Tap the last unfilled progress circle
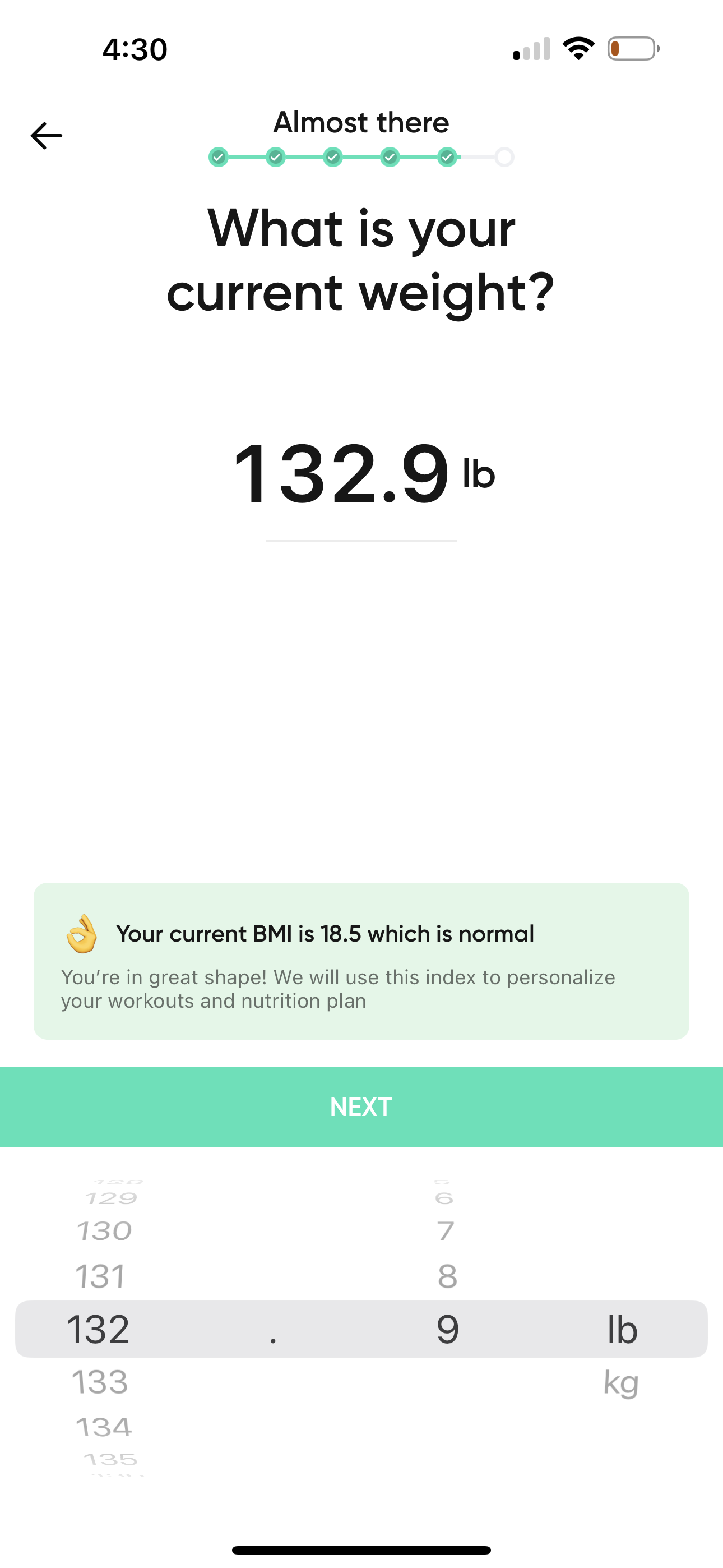Screen dimensions: 723x1568 coord(504,157)
